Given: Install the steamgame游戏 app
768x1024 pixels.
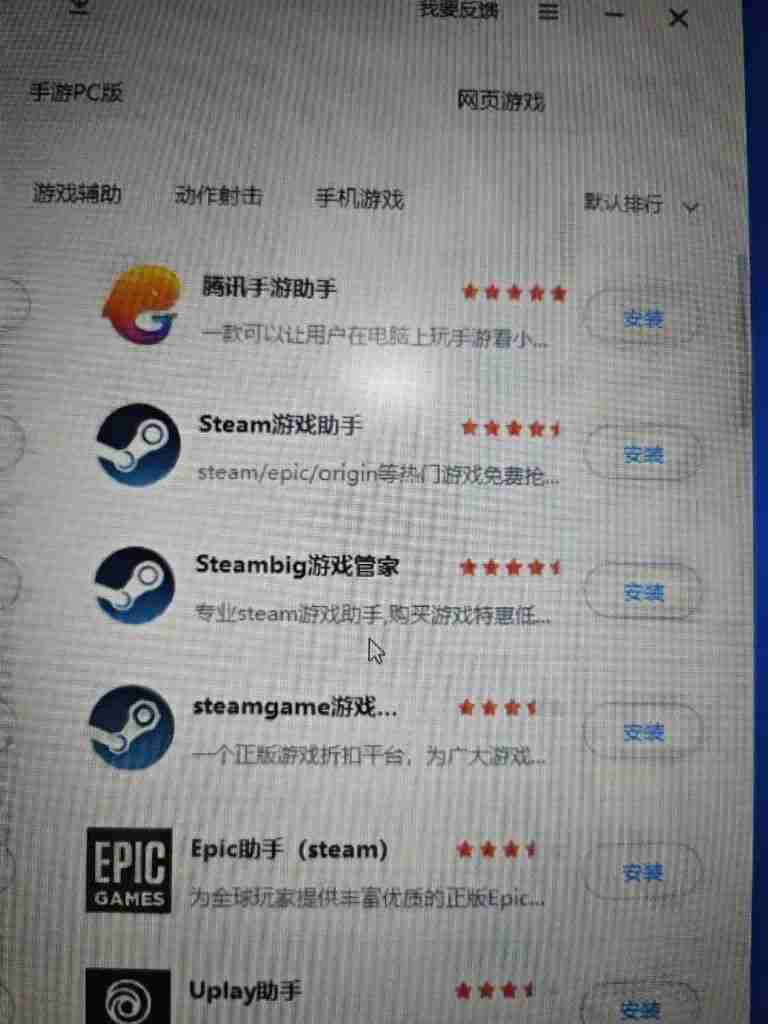Looking at the screenshot, I should [x=642, y=732].
